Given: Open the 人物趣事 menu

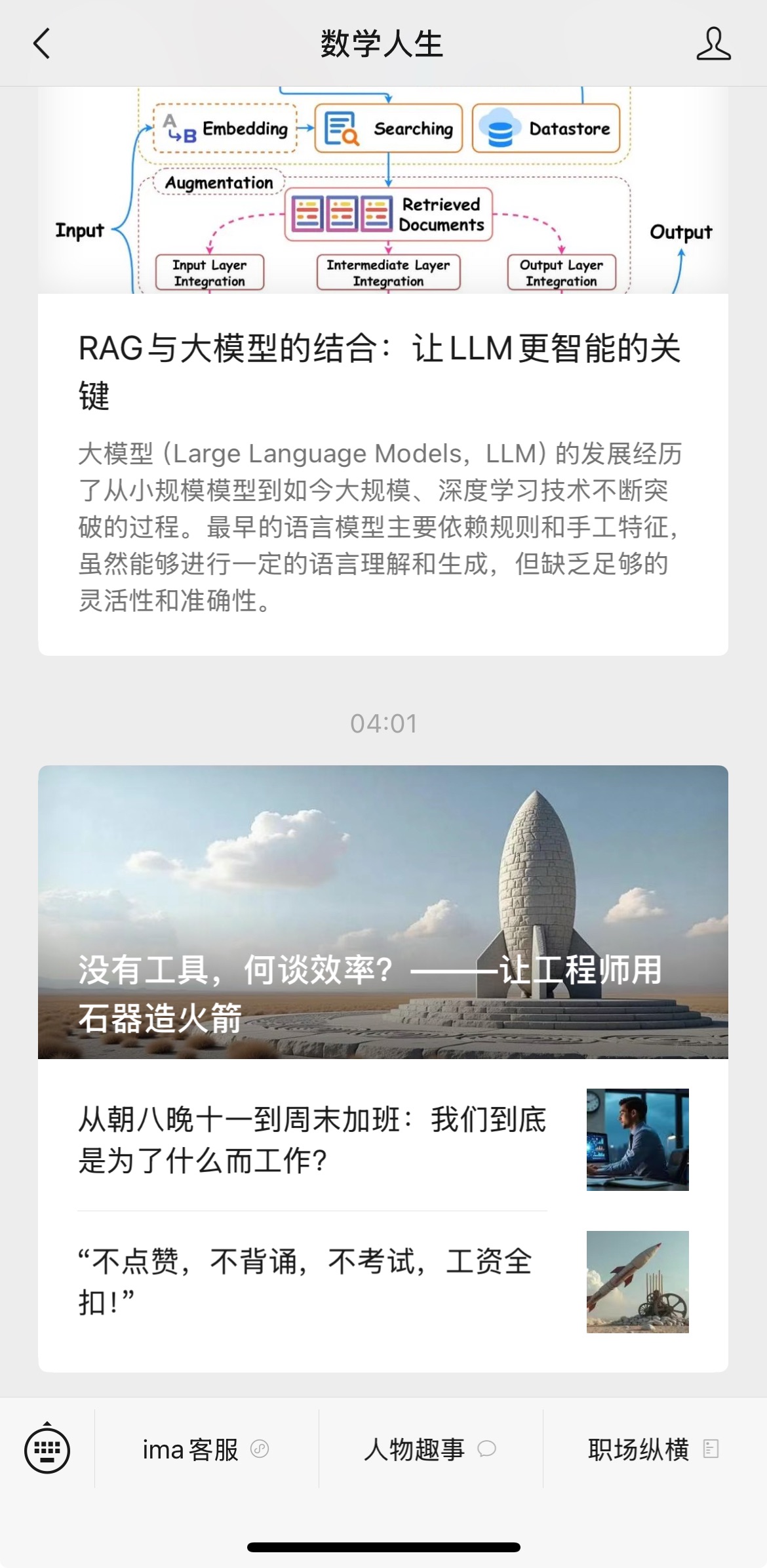Looking at the screenshot, I should tap(430, 1449).
